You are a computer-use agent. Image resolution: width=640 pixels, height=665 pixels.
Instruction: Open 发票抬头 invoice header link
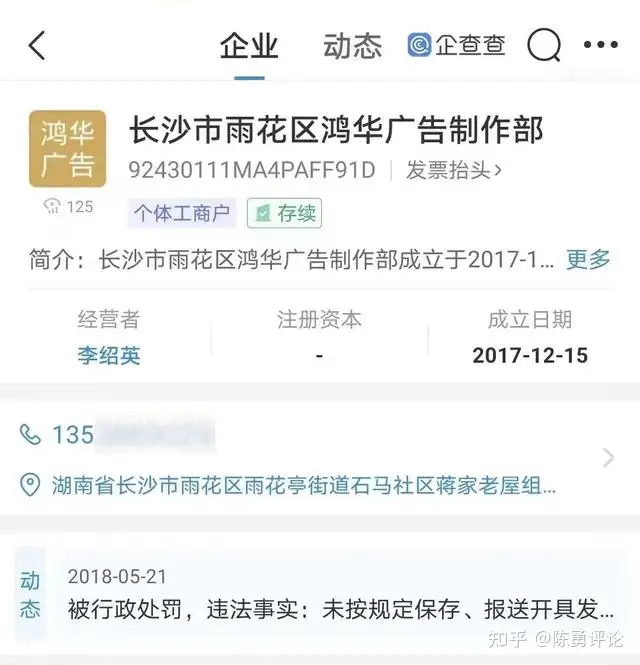pyautogui.click(x=453, y=170)
